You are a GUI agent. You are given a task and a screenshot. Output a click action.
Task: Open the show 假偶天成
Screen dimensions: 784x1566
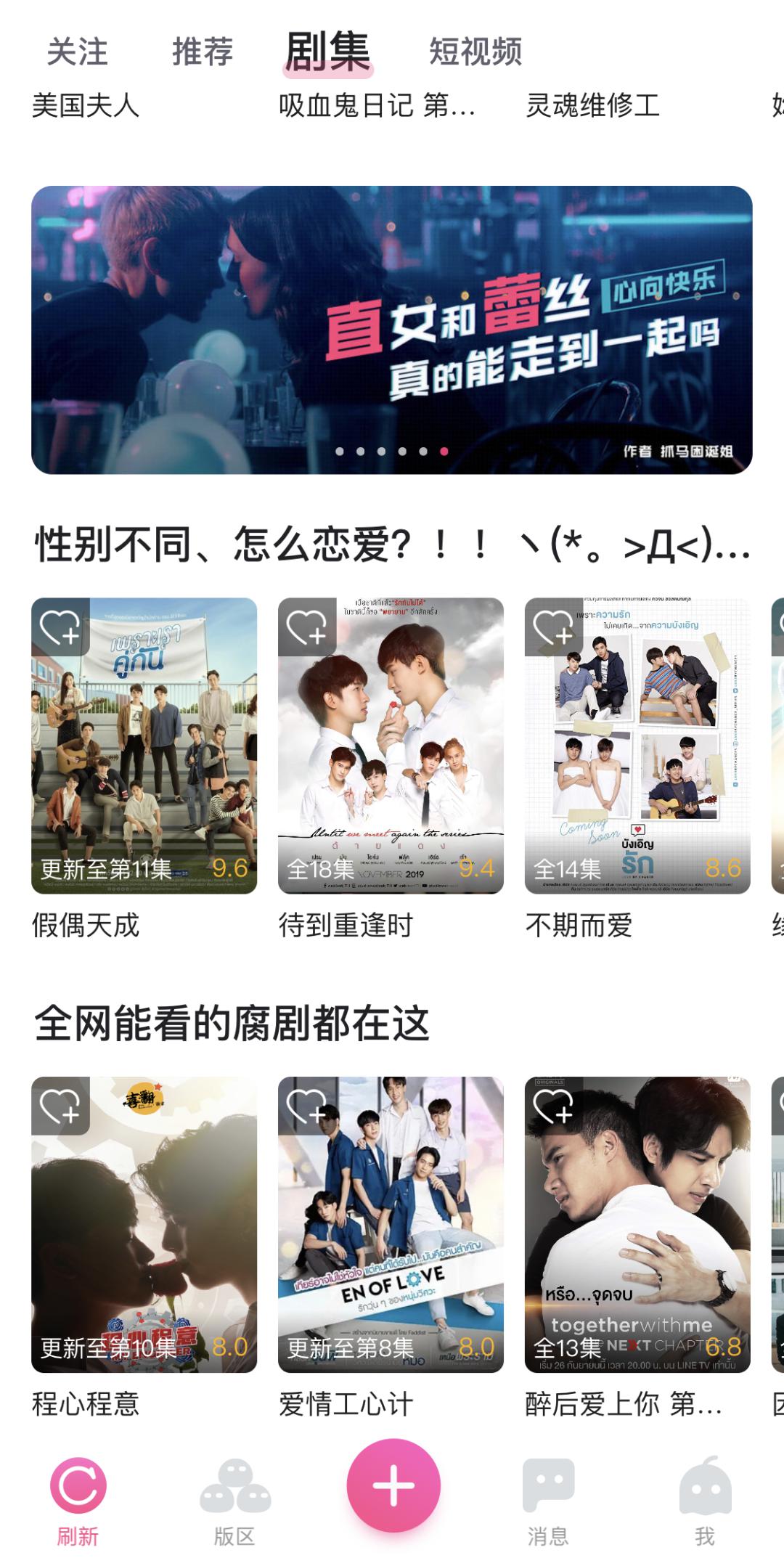144,746
